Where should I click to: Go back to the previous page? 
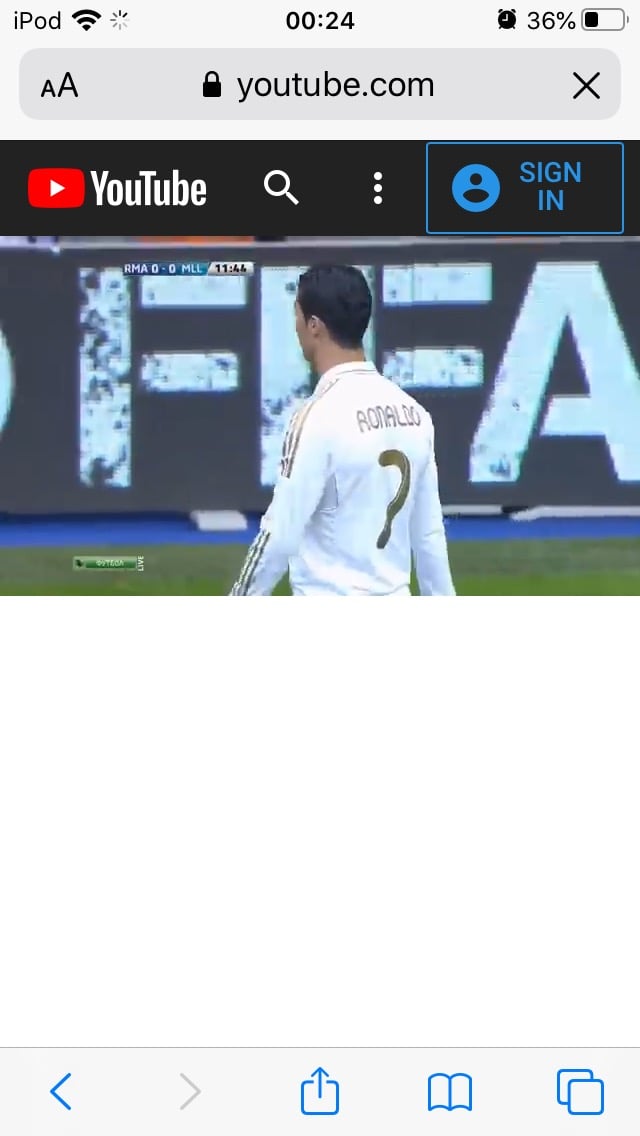pos(61,1091)
